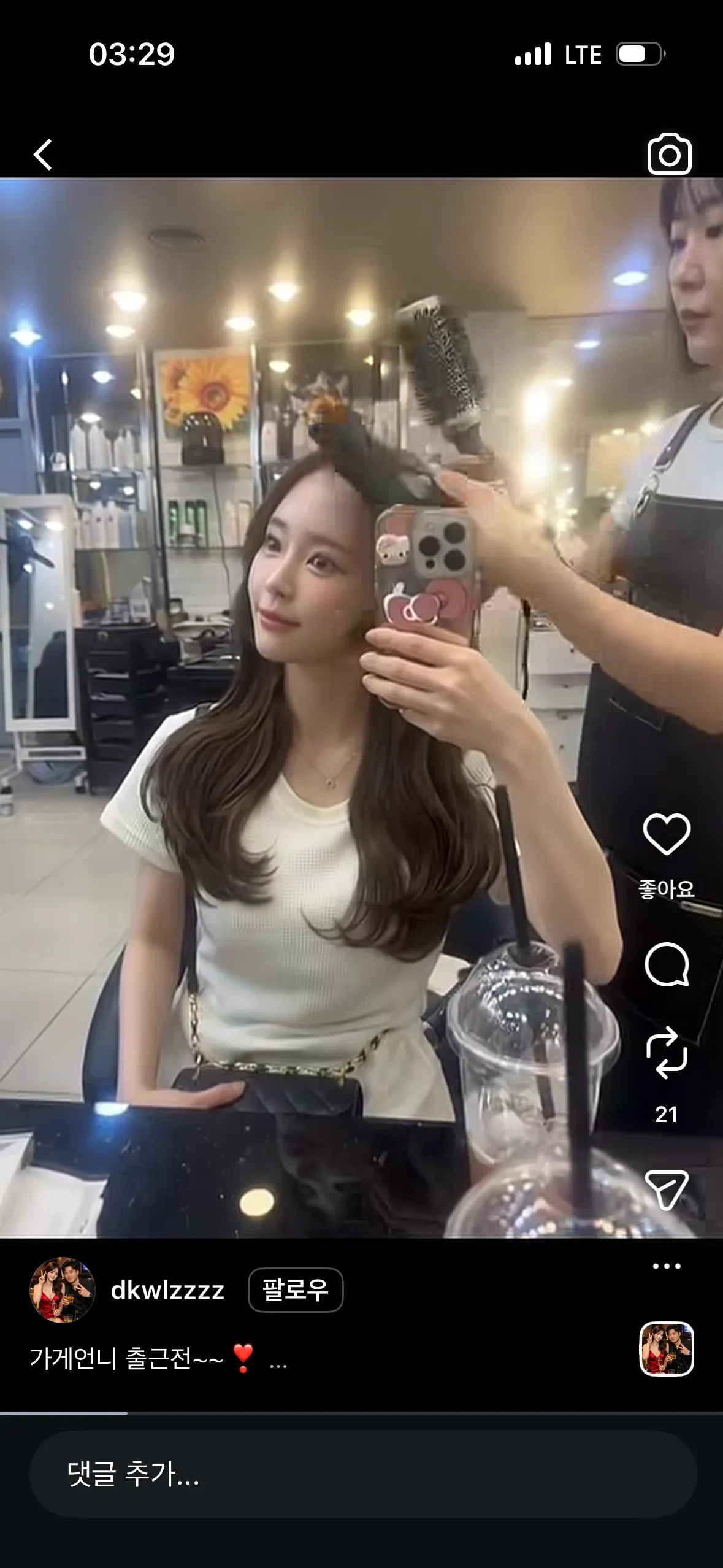Follow dkwlzzzz with the 팔로우 button
This screenshot has width=723, height=1568.
[x=296, y=1290]
